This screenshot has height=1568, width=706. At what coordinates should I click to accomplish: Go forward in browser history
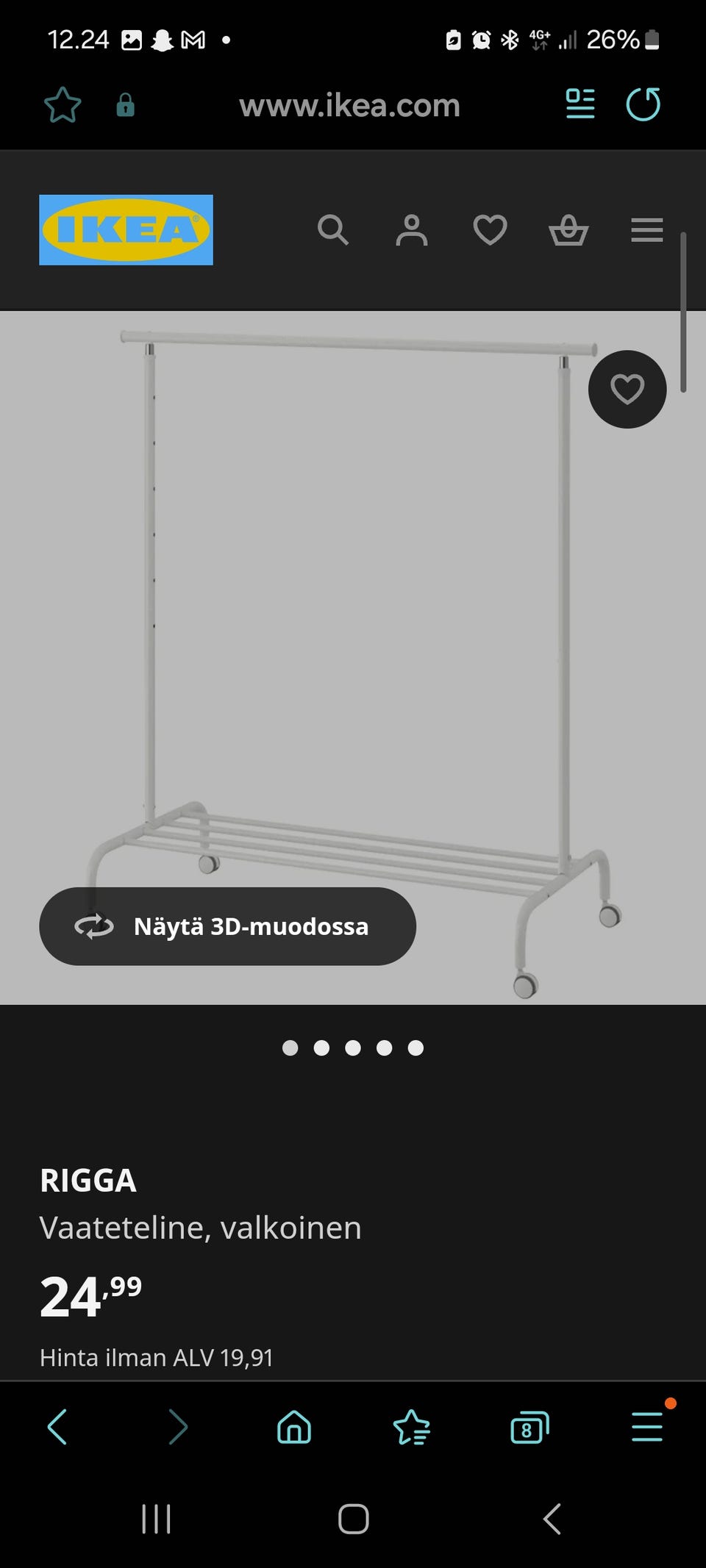[177, 1427]
